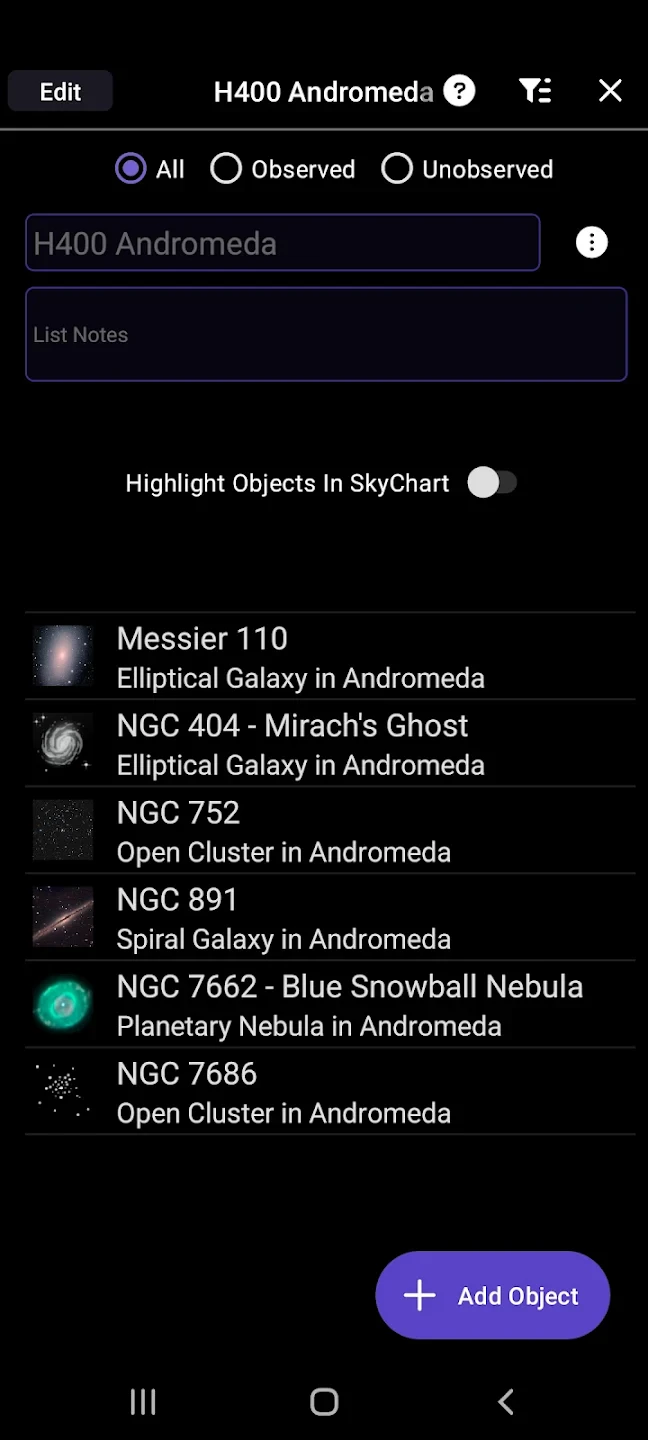The height and width of the screenshot is (1440, 648).
Task: Edit the H400 Andromeda list name field
Action: (x=282, y=243)
